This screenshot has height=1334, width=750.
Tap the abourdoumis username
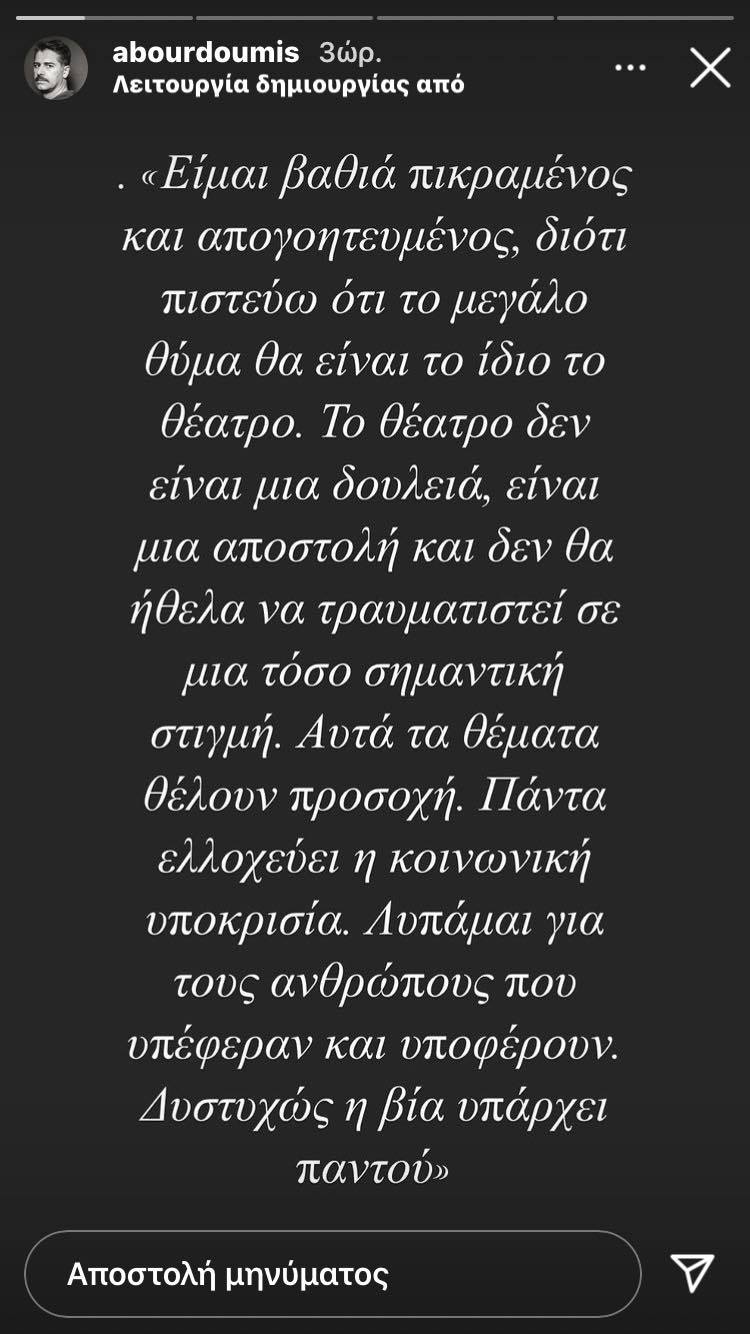tap(205, 53)
